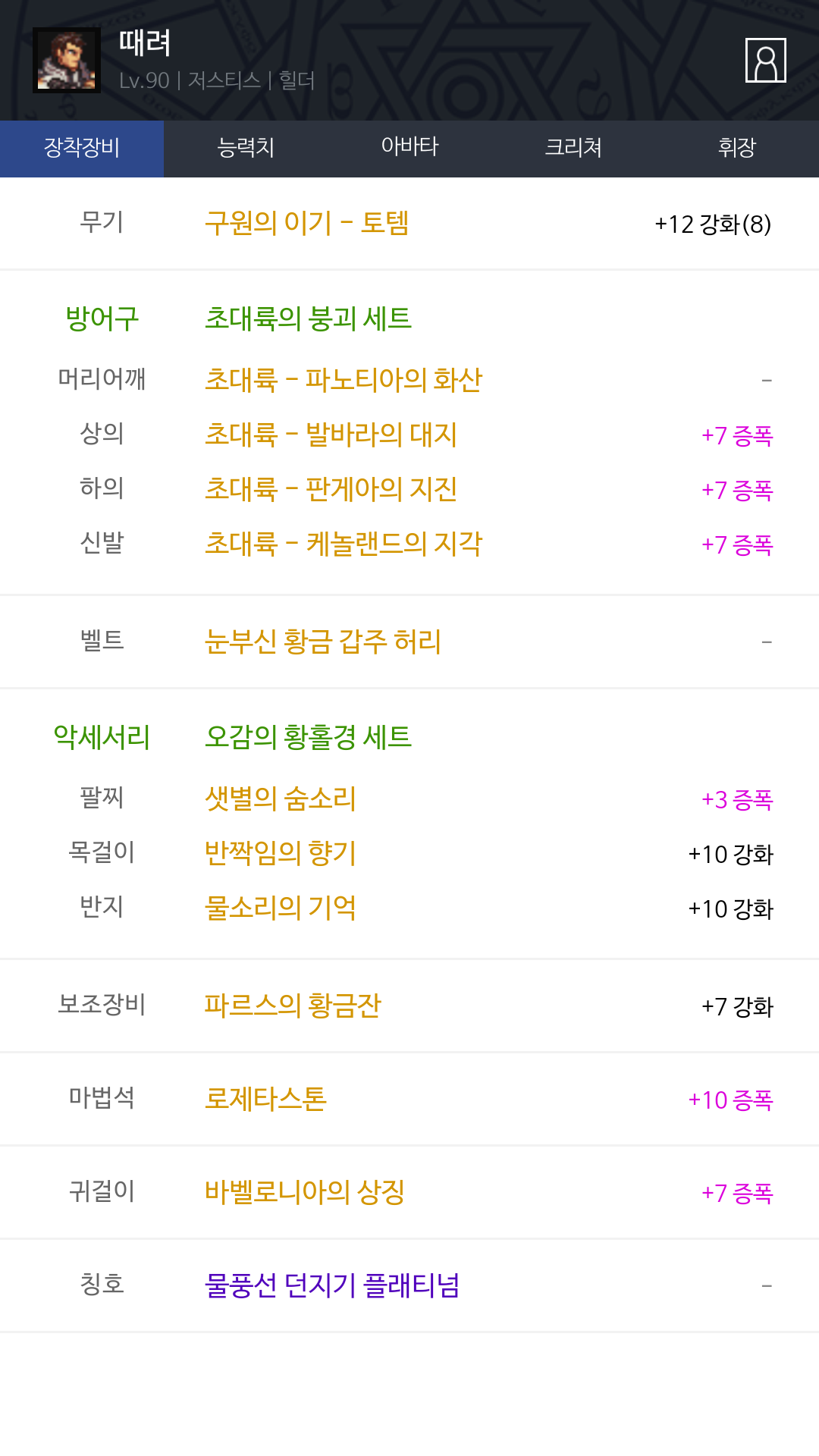Select the 장착장비 tab
This screenshot has height=1456, width=819.
tap(82, 149)
